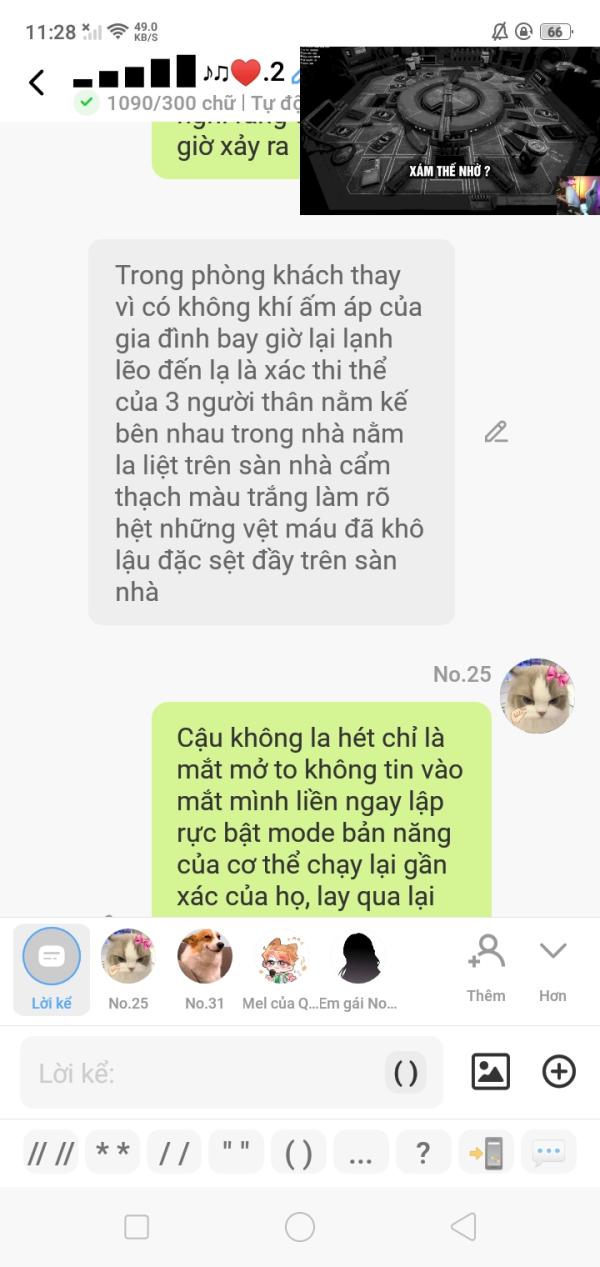The height and width of the screenshot is (1267, 600).
Task: Tap the chat bubble shortcut icon
Action: click(x=548, y=1152)
